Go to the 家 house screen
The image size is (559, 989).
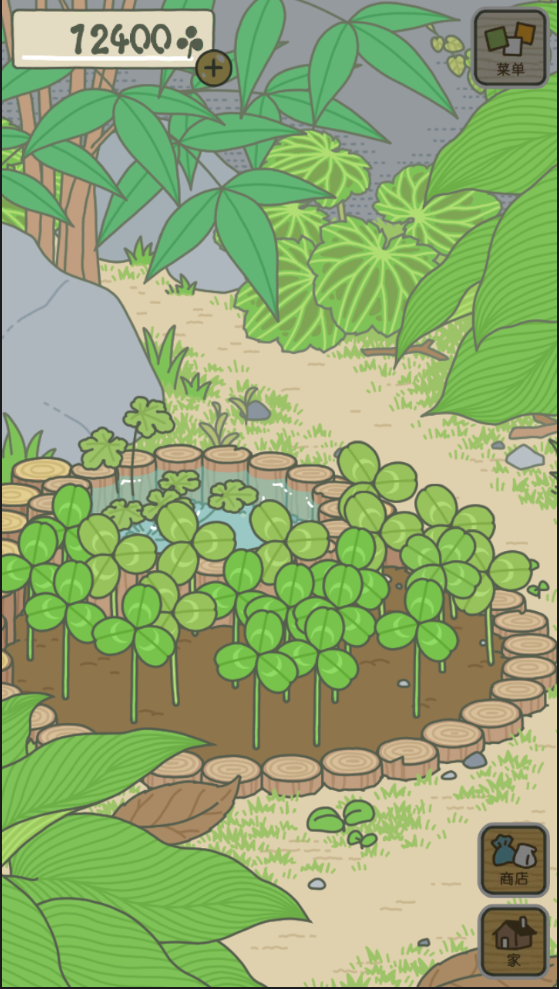coord(514,942)
